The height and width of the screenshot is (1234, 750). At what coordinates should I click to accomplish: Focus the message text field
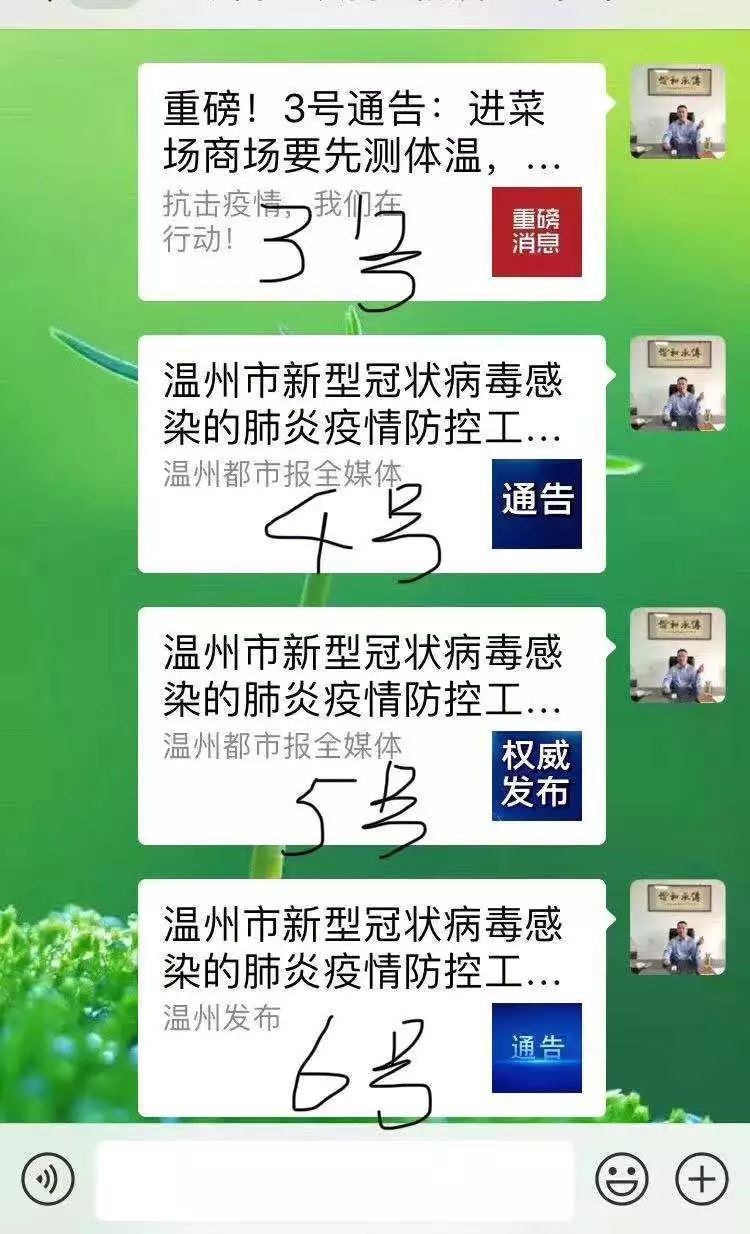coord(335,1180)
